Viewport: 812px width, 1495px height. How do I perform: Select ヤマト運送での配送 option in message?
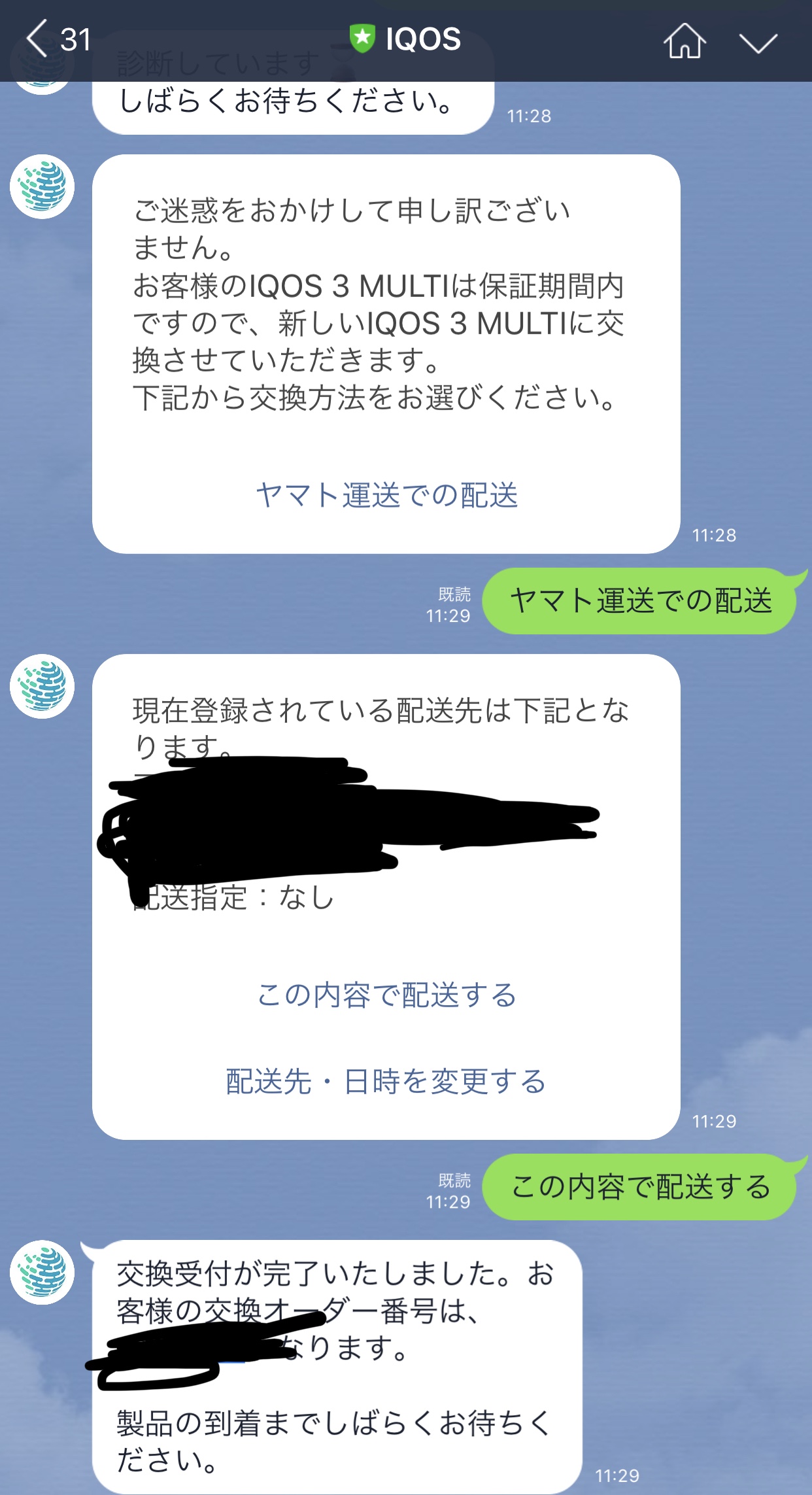386,495
